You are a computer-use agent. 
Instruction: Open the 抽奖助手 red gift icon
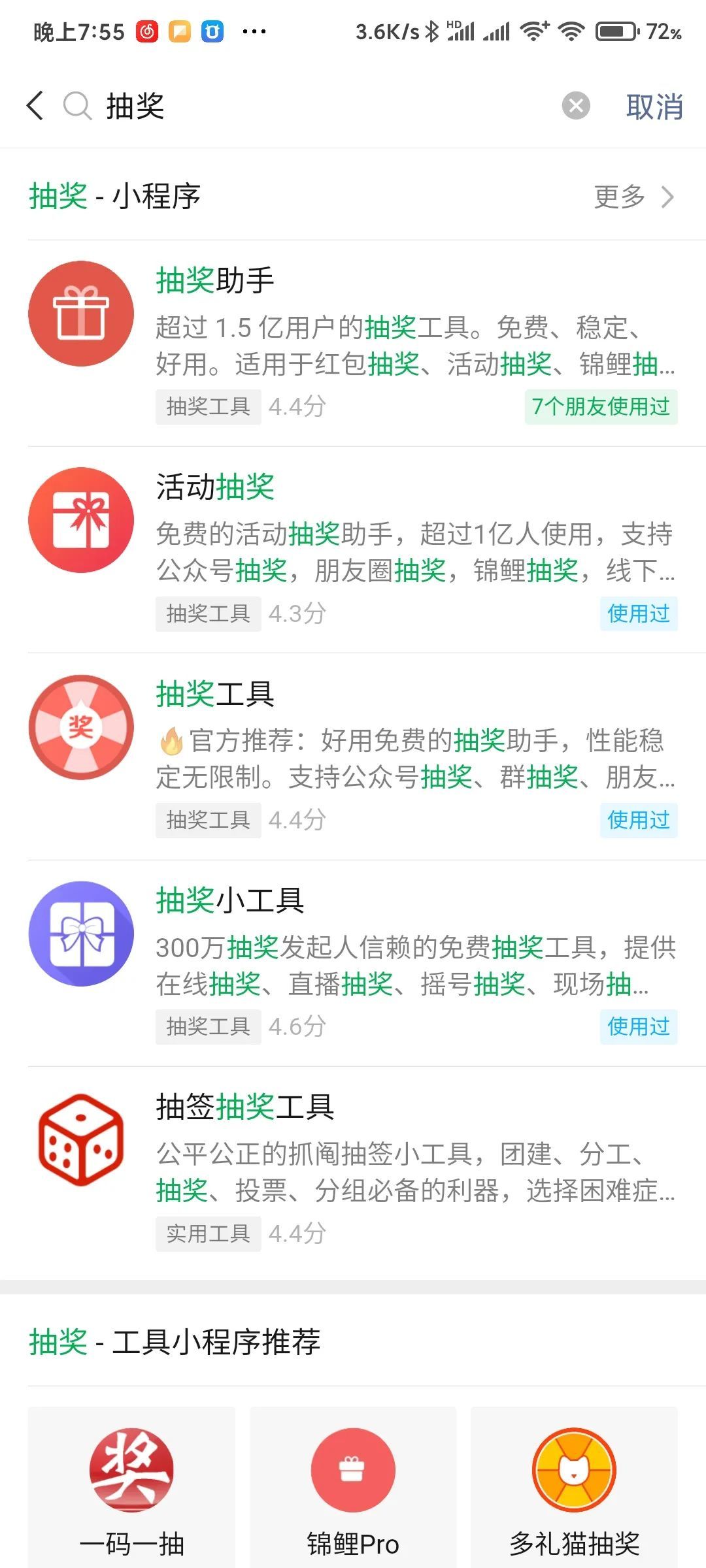pos(80,312)
